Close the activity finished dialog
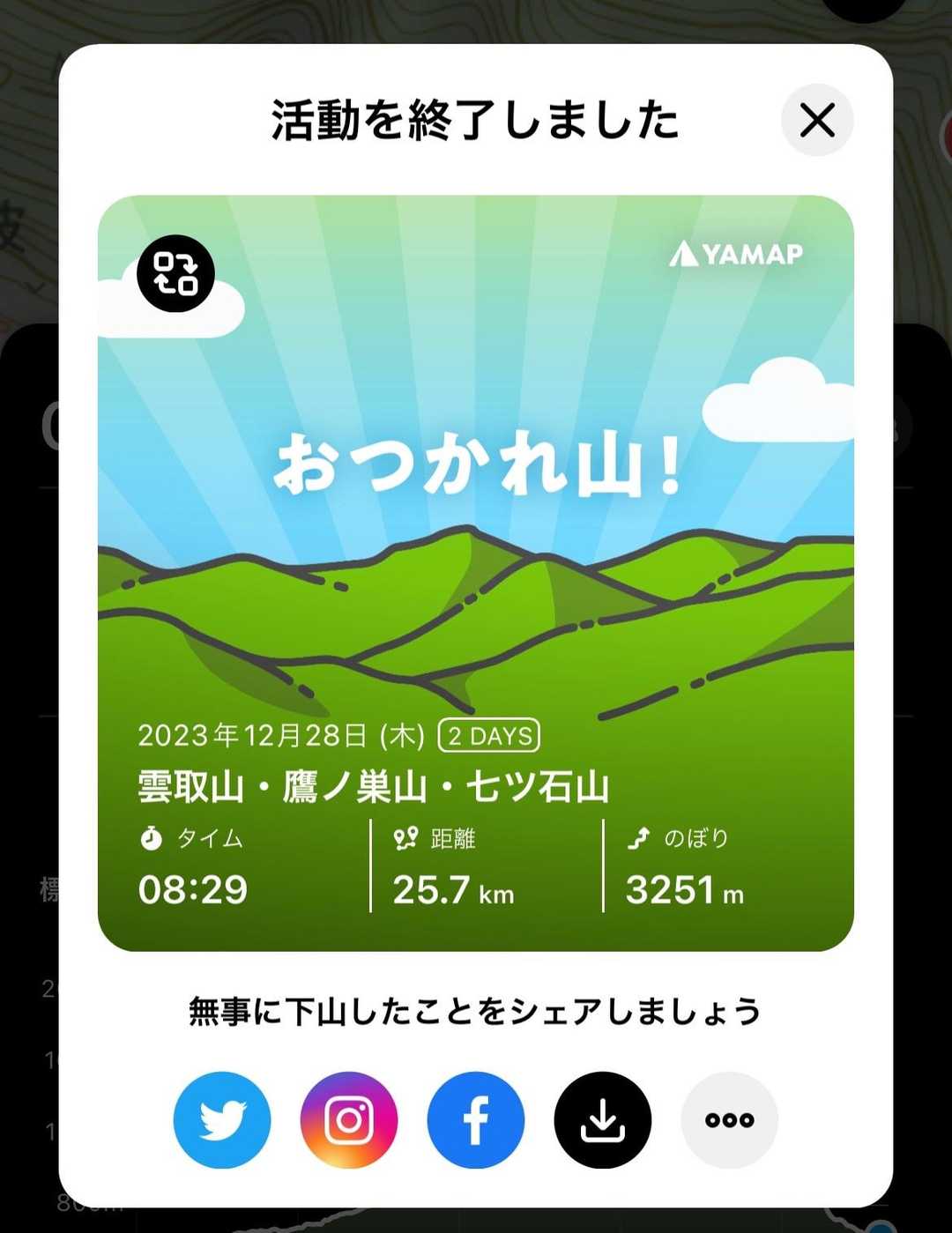 817,120
